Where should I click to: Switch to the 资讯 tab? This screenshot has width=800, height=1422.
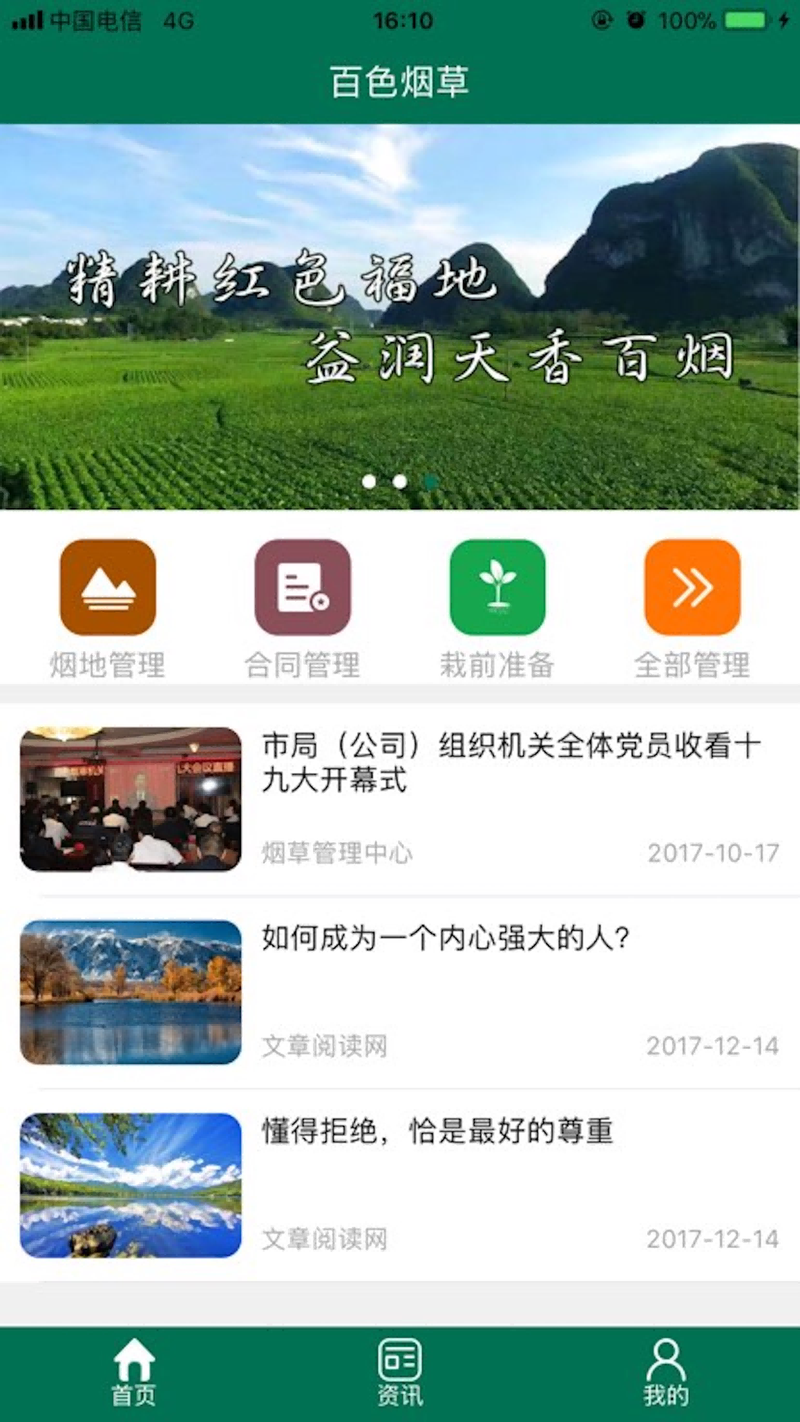tap(400, 1373)
